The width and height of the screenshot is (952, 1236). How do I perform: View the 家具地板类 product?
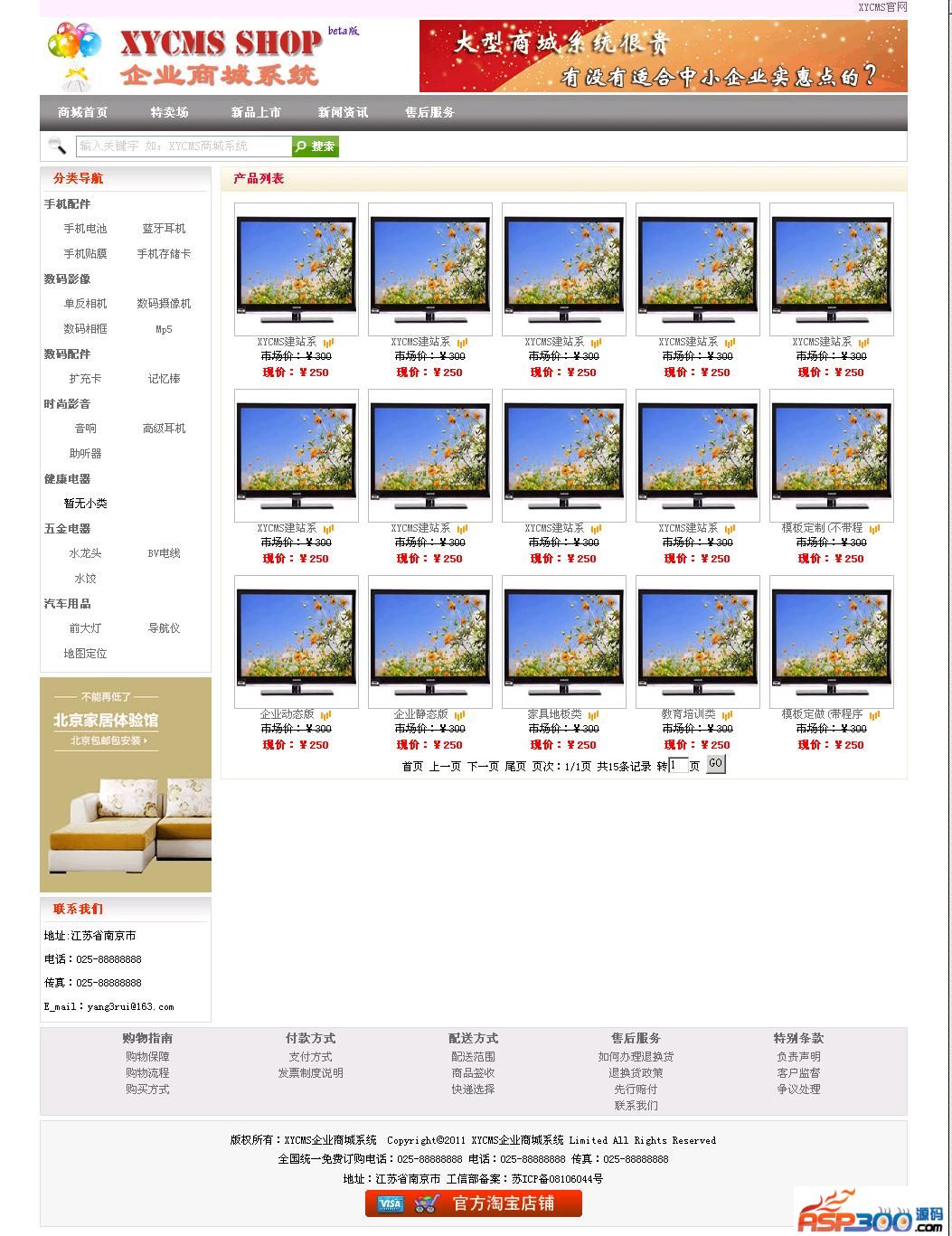pos(563,642)
